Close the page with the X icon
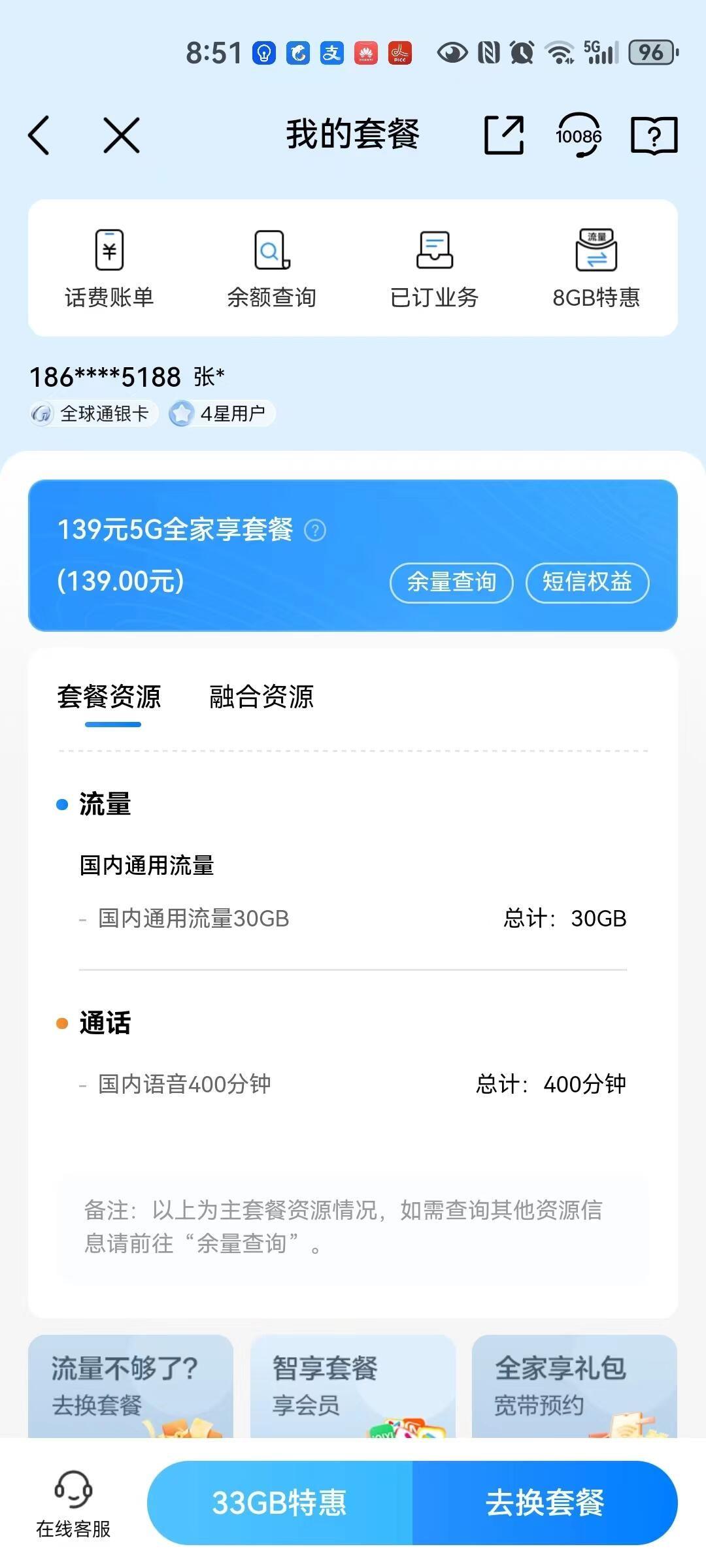Viewport: 706px width, 1568px height. point(122,135)
